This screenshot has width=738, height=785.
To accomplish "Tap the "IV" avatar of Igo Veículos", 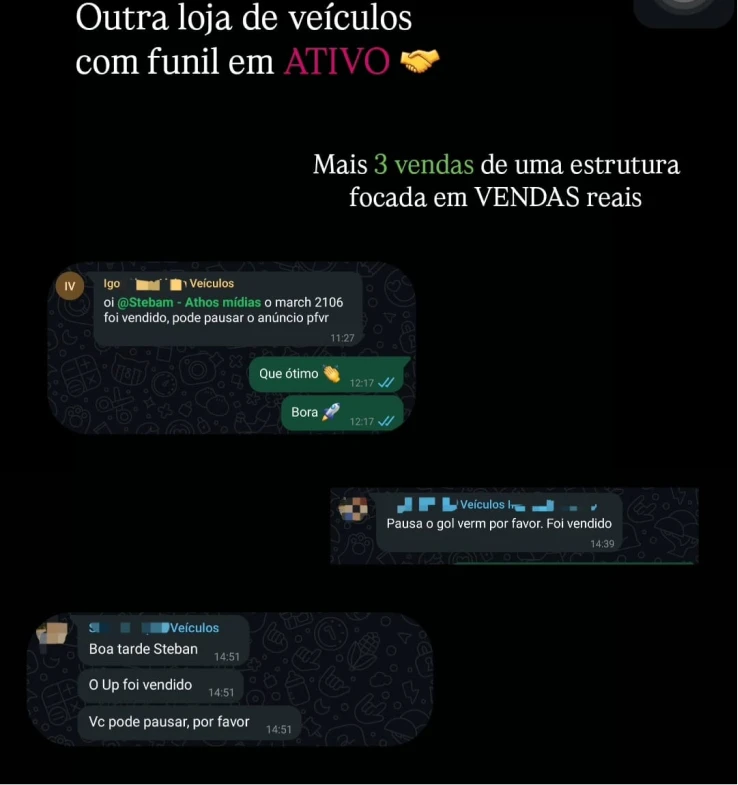I will point(69,286).
